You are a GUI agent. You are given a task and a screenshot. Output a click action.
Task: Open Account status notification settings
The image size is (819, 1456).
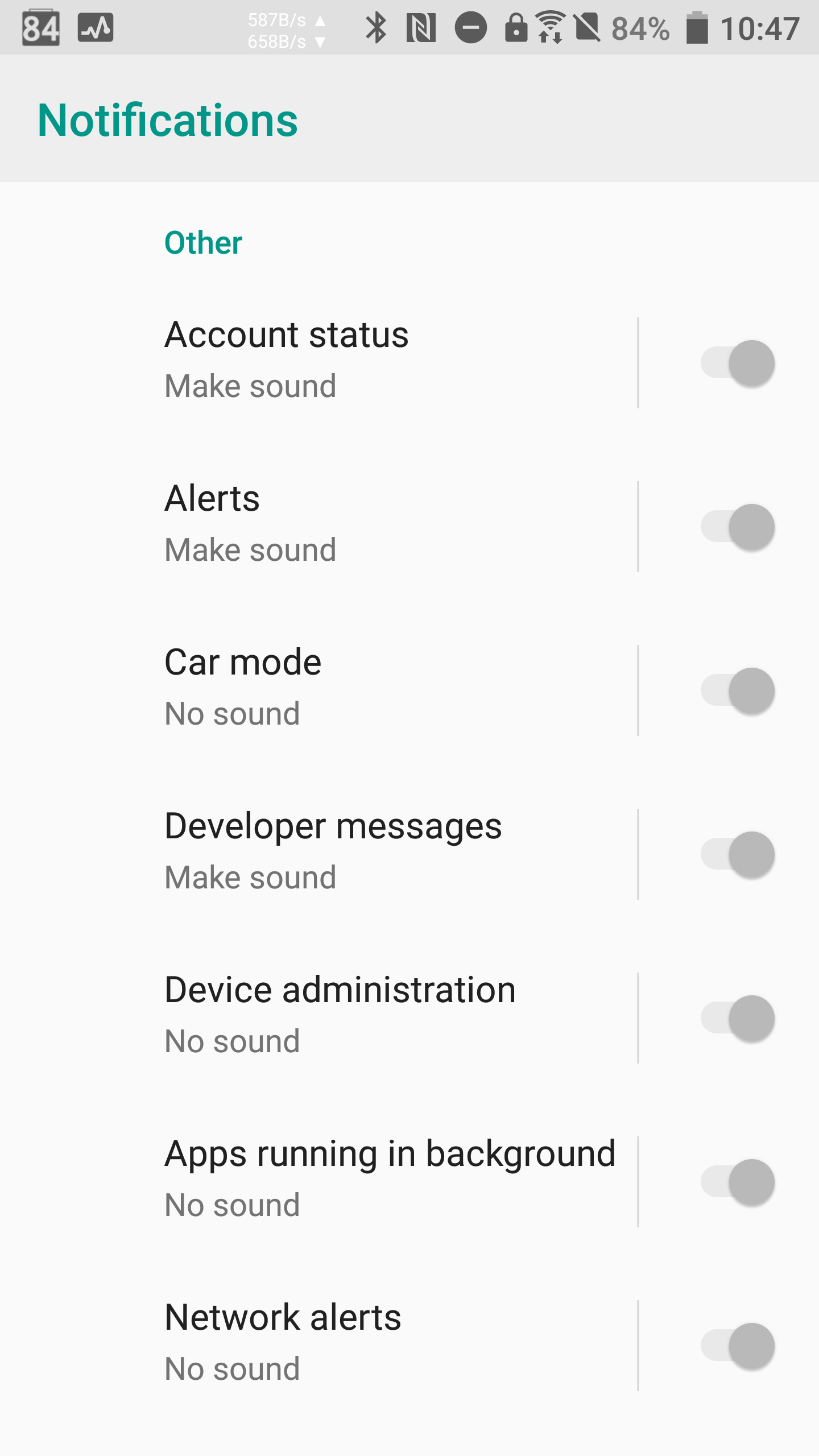[341, 361]
